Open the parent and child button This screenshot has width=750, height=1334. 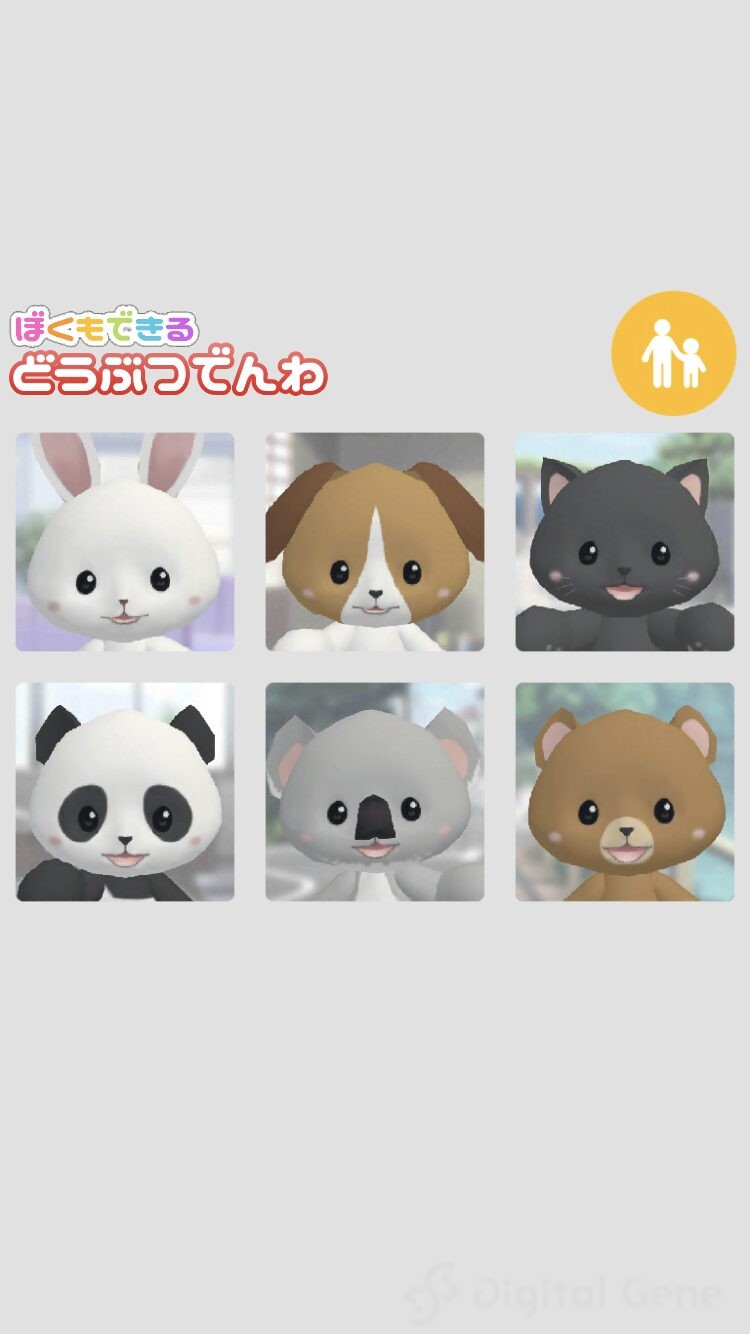[673, 353]
